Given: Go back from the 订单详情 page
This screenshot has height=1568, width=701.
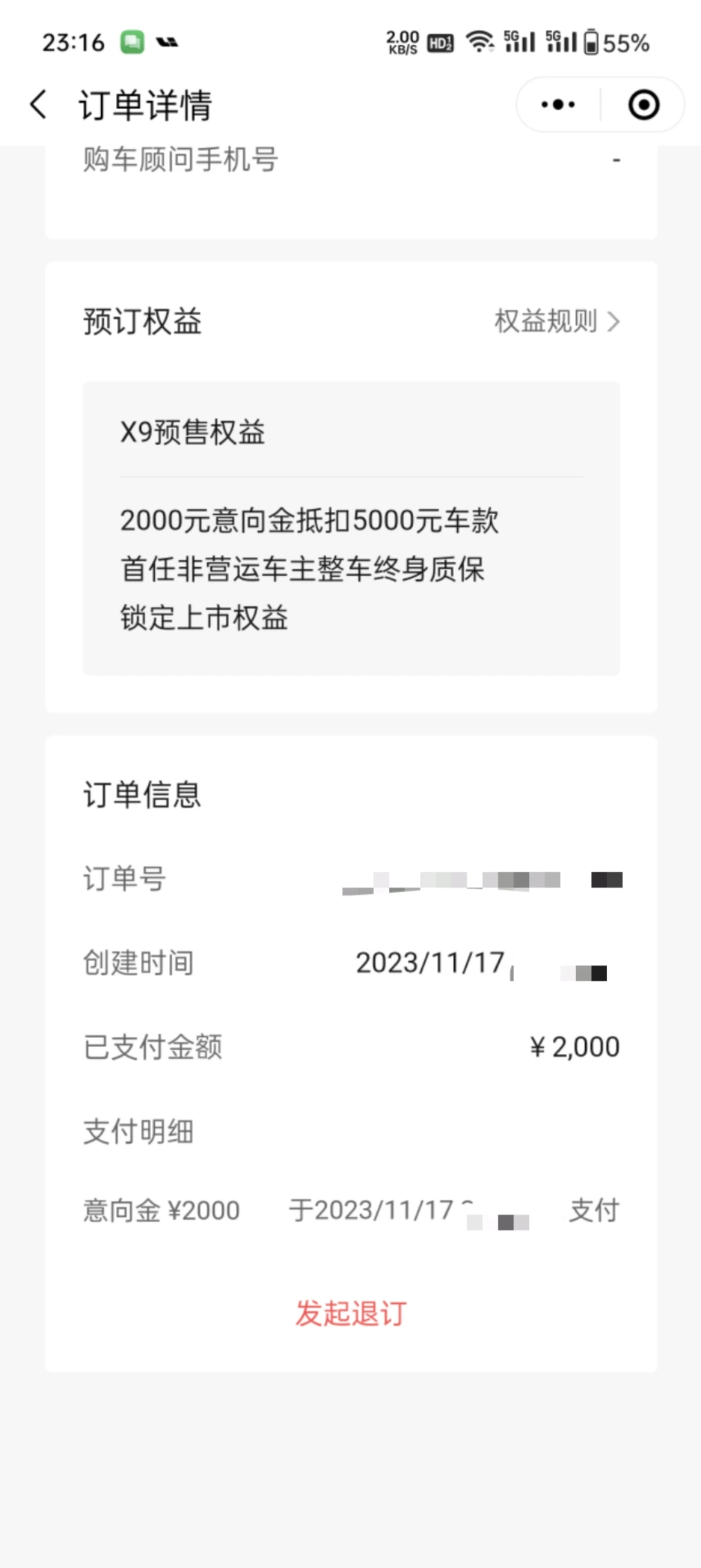Looking at the screenshot, I should [38, 104].
